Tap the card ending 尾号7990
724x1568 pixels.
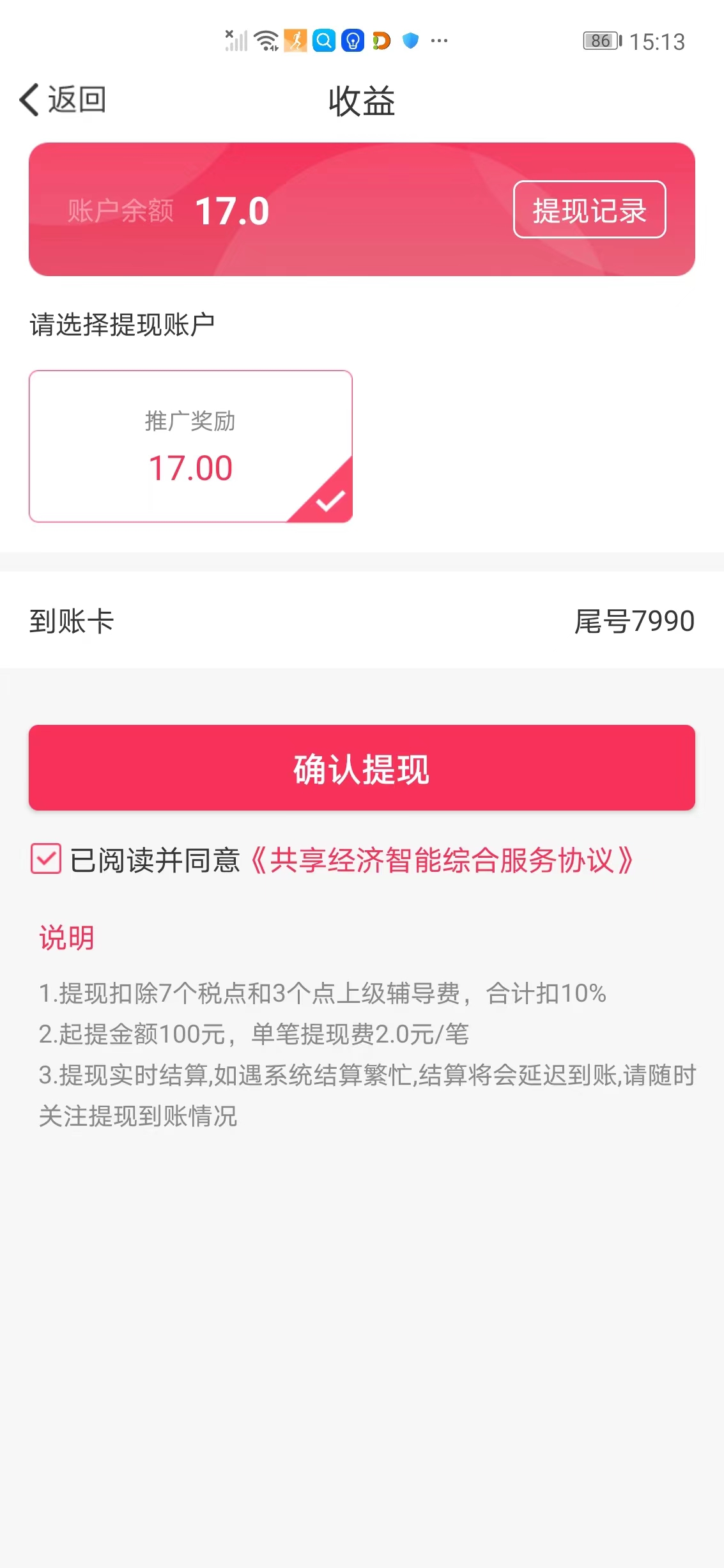pyautogui.click(x=633, y=621)
